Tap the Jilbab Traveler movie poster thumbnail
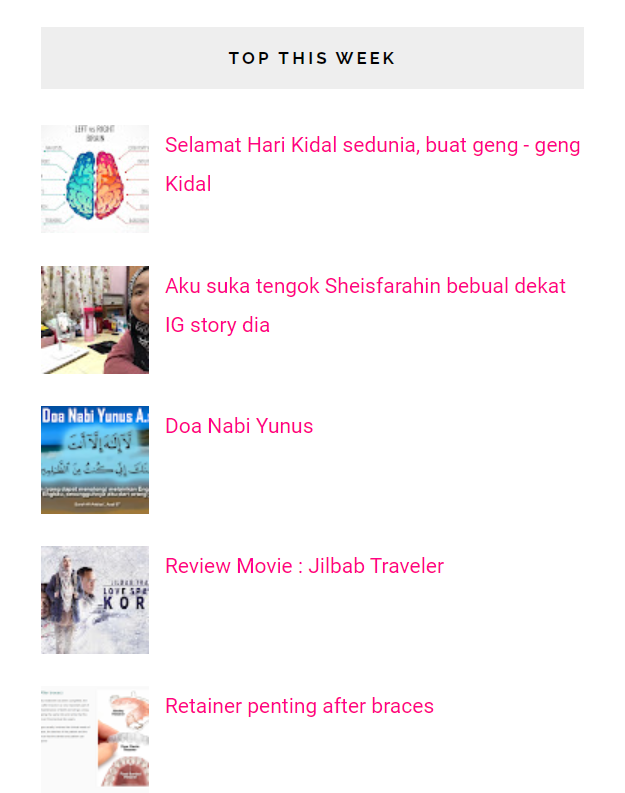The width and height of the screenshot is (625, 793). click(x=95, y=600)
